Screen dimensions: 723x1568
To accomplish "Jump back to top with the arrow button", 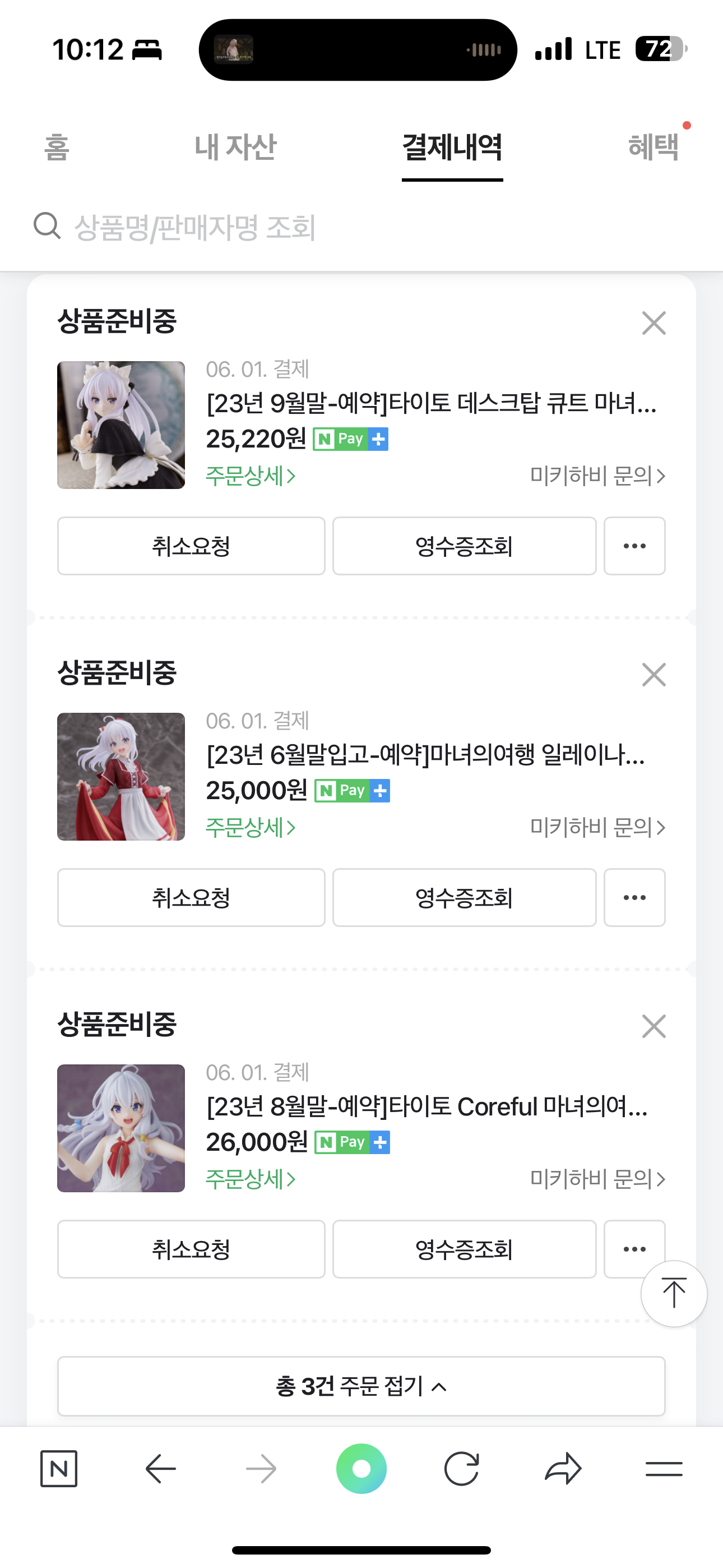I will 674,1293.
